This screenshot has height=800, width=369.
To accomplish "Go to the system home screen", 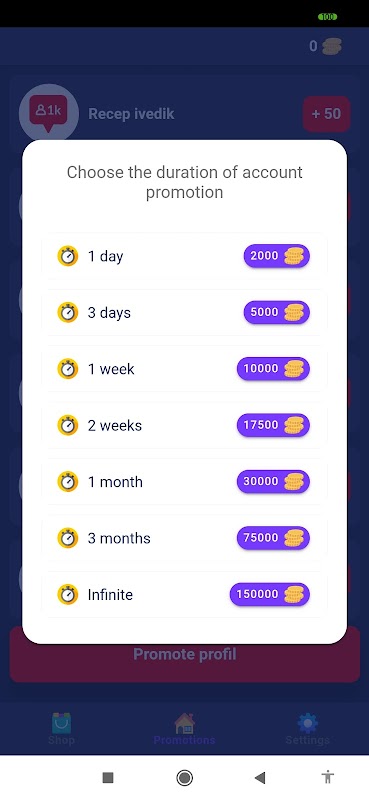I will point(184,778).
